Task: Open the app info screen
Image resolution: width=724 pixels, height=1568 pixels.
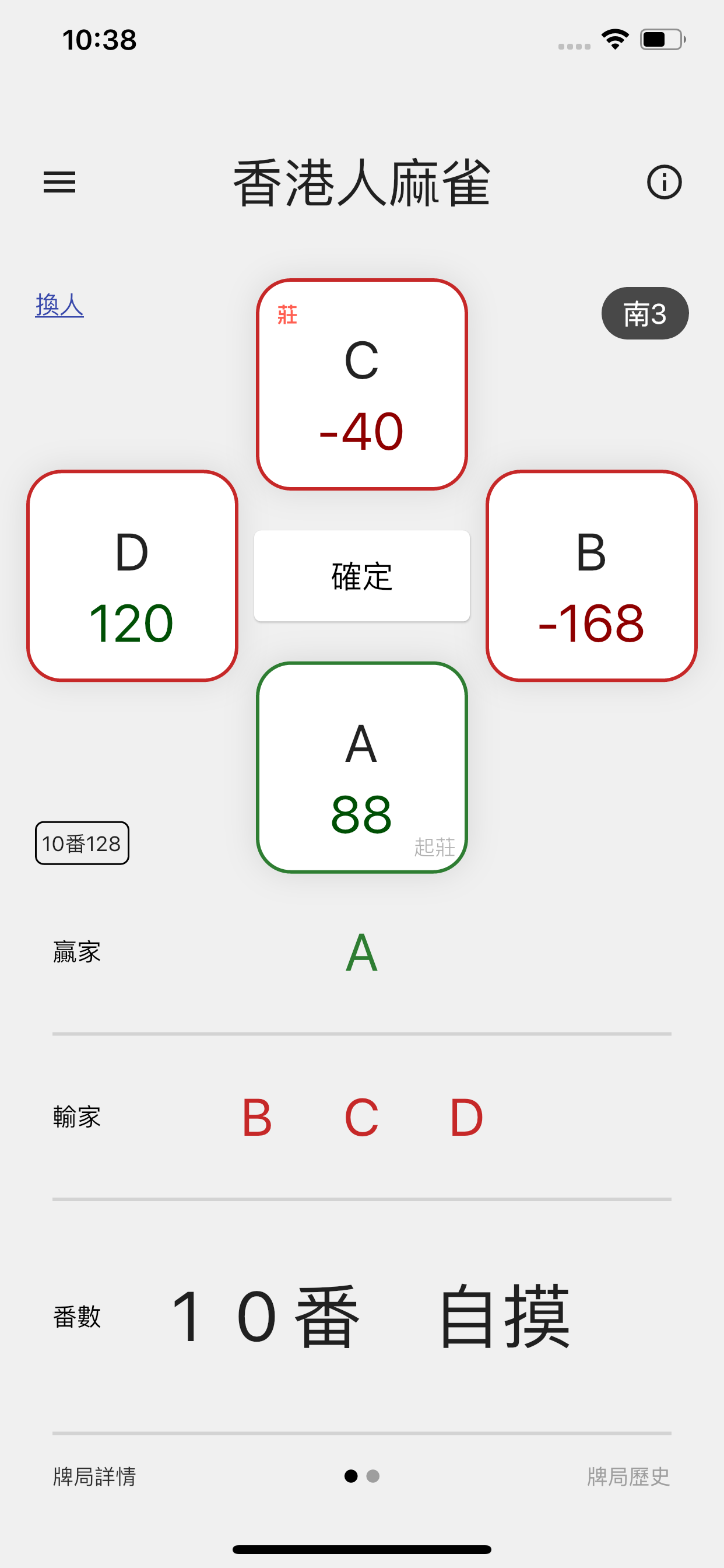Action: tap(665, 182)
